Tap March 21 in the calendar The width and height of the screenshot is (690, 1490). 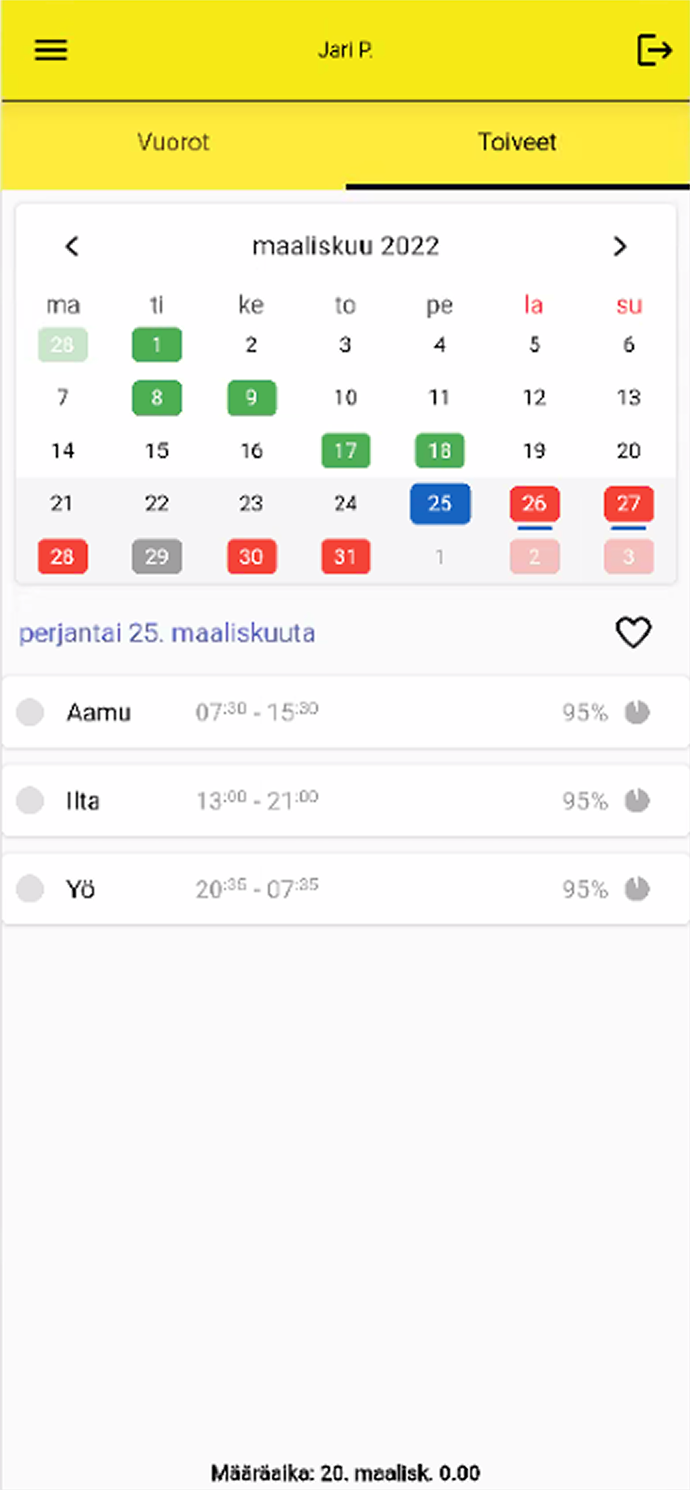[x=62, y=504]
